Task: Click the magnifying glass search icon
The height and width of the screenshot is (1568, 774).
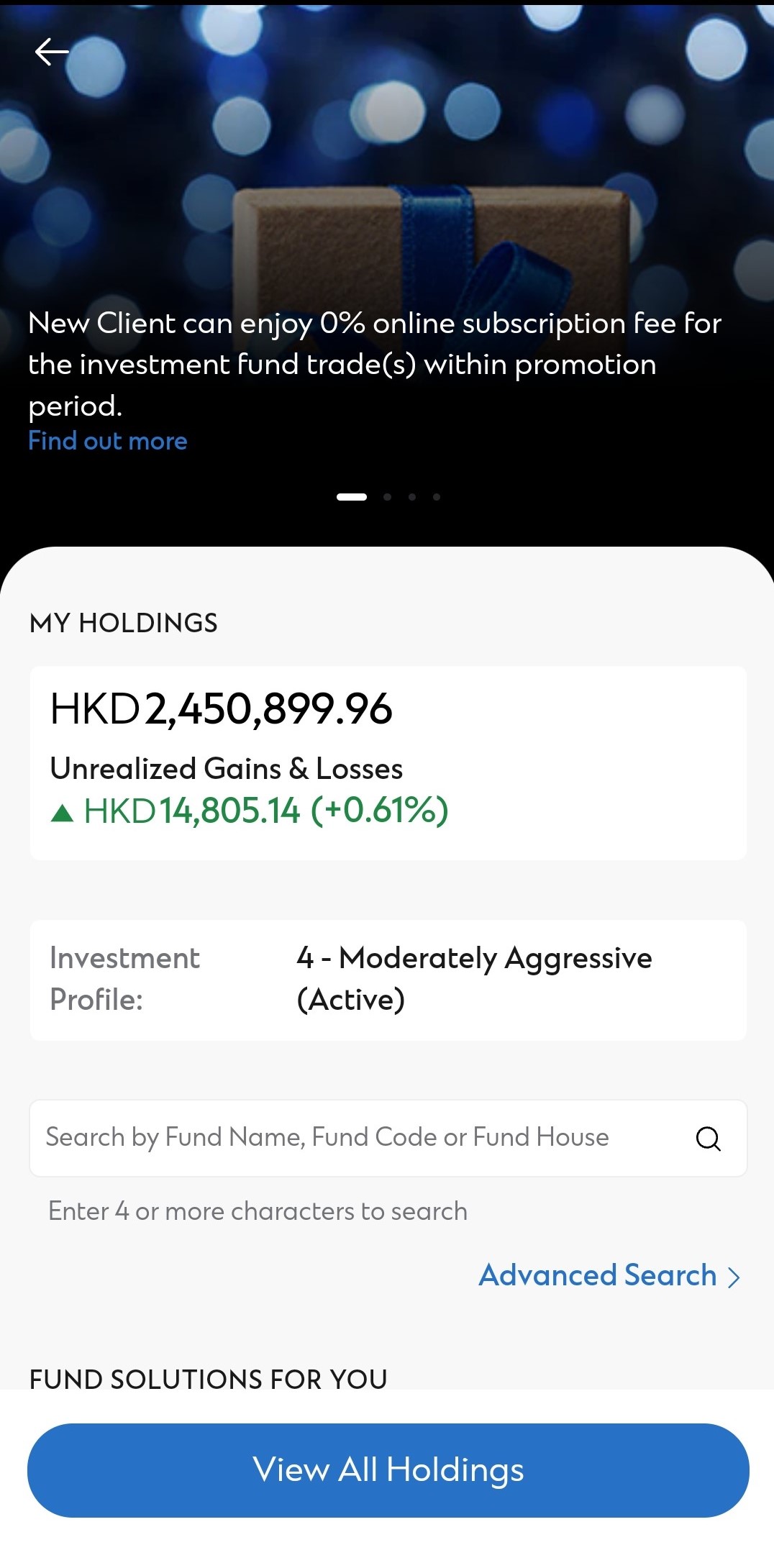Action: [x=709, y=1137]
